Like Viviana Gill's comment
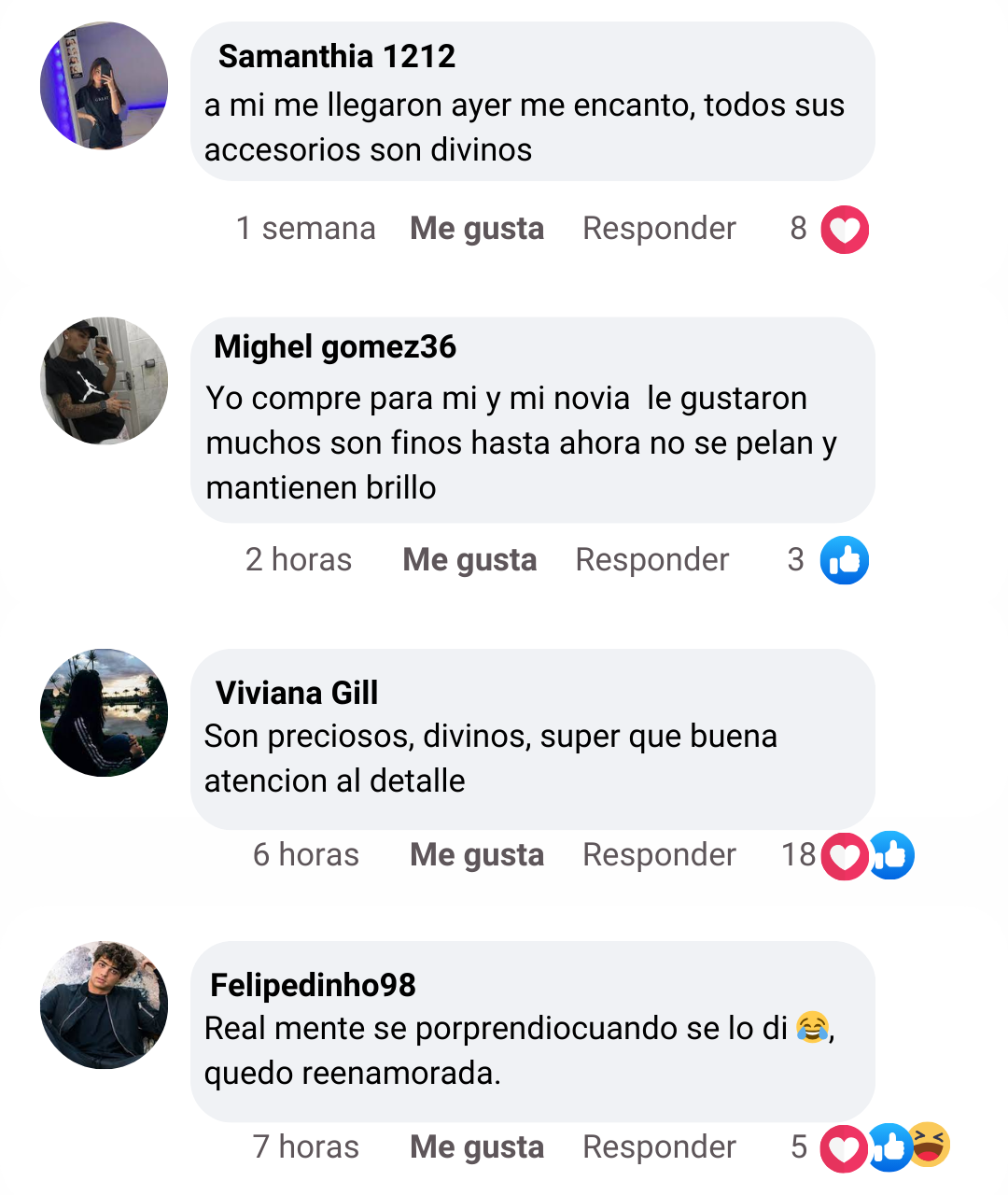This screenshot has width=1008, height=1195. [476, 855]
